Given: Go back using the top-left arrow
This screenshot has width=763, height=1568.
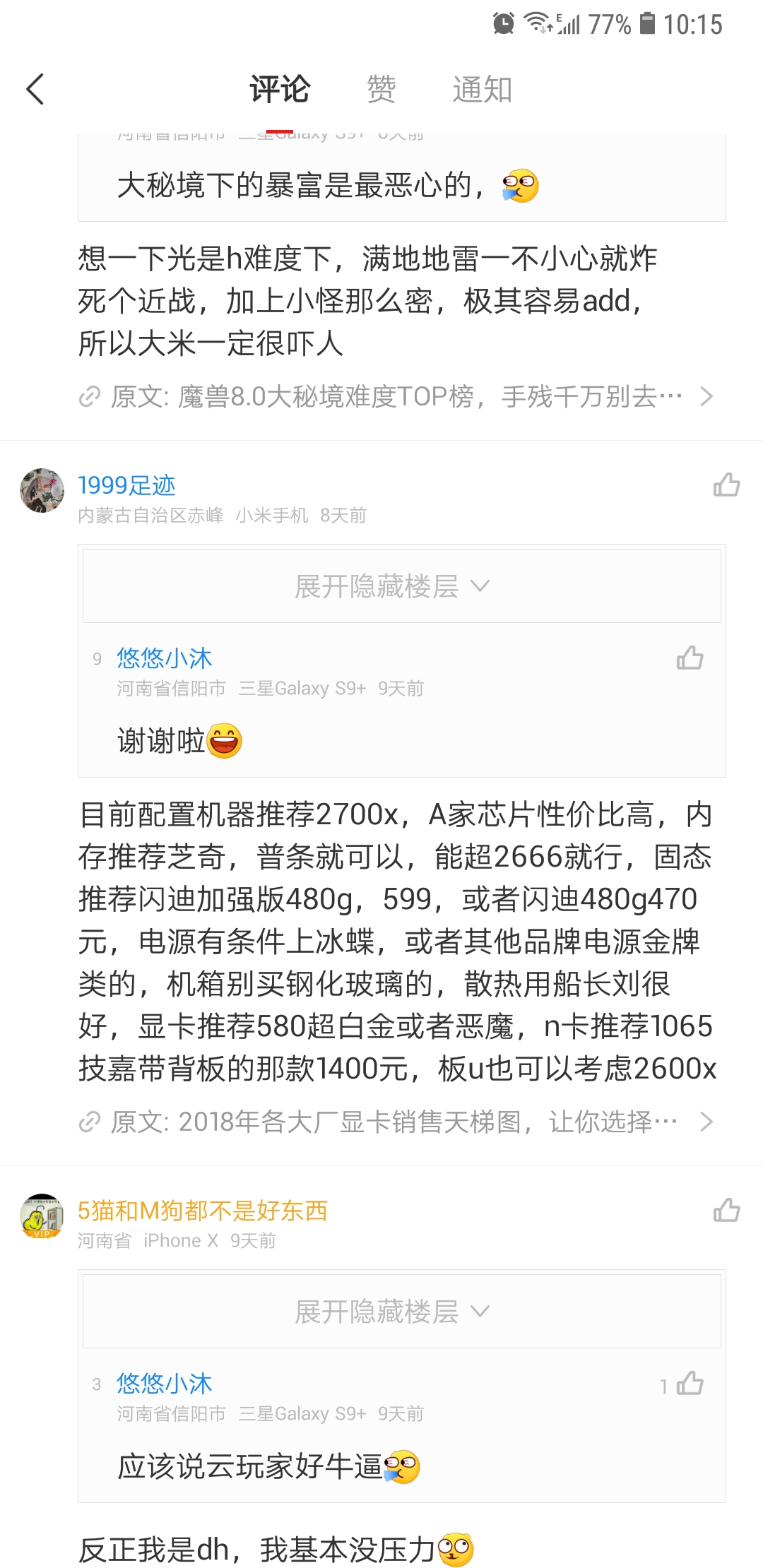Looking at the screenshot, I should coord(35,90).
